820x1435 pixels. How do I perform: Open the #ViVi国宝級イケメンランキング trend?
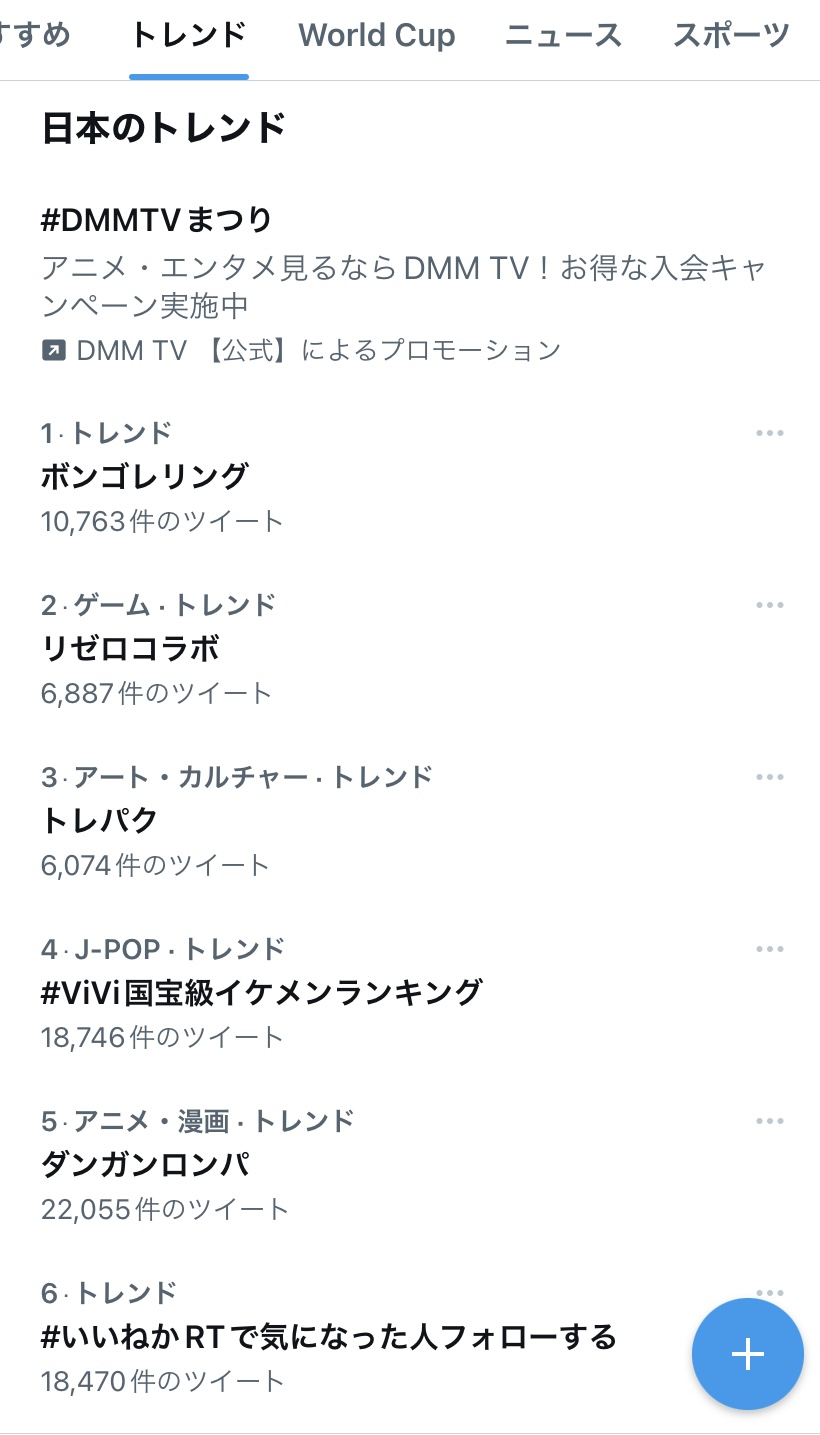click(262, 992)
